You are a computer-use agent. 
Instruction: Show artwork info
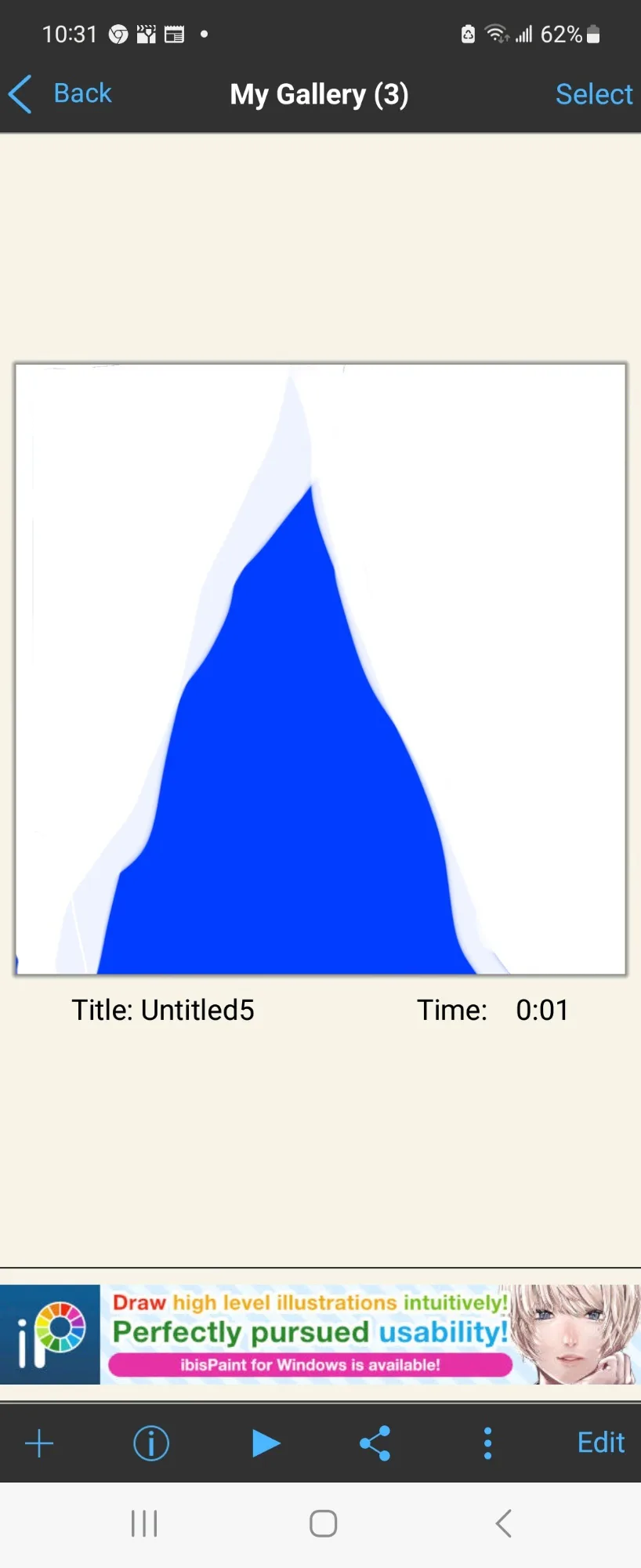[x=151, y=1443]
